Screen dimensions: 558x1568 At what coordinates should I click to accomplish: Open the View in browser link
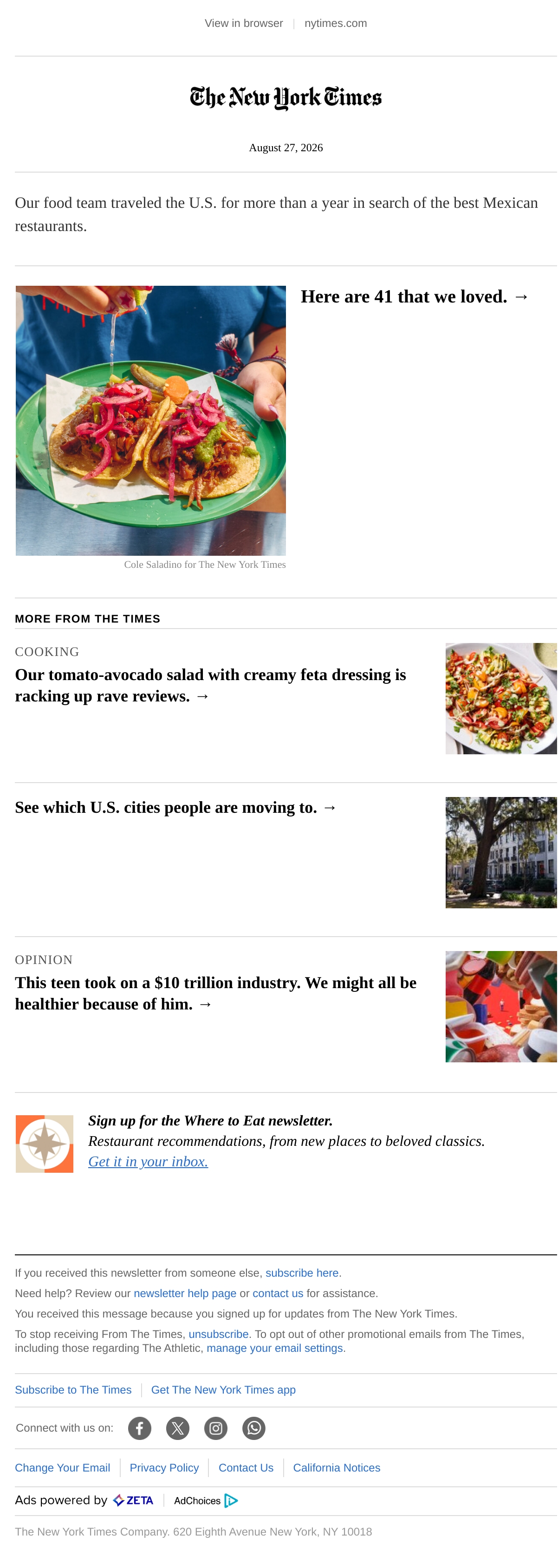244,23
